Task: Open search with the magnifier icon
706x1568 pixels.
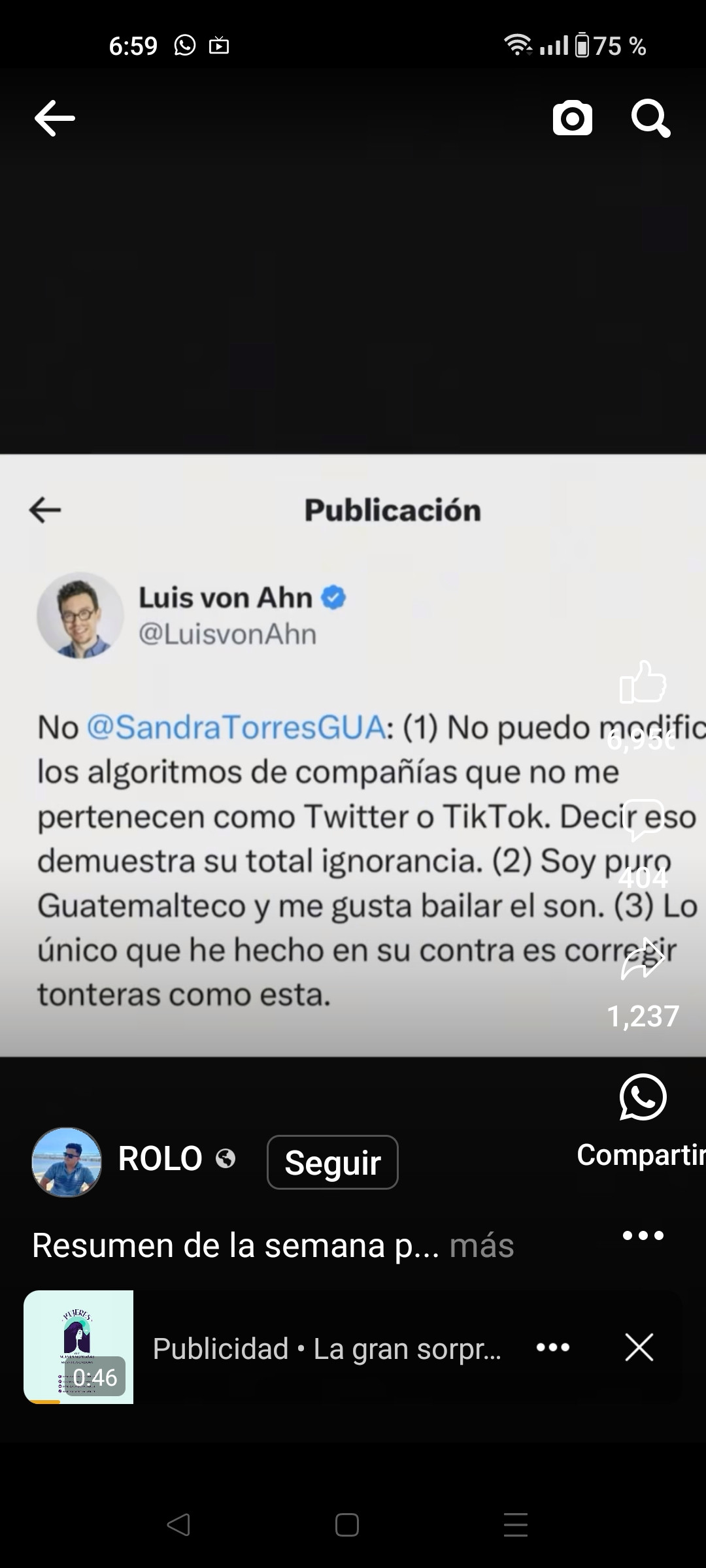Action: coord(650,118)
